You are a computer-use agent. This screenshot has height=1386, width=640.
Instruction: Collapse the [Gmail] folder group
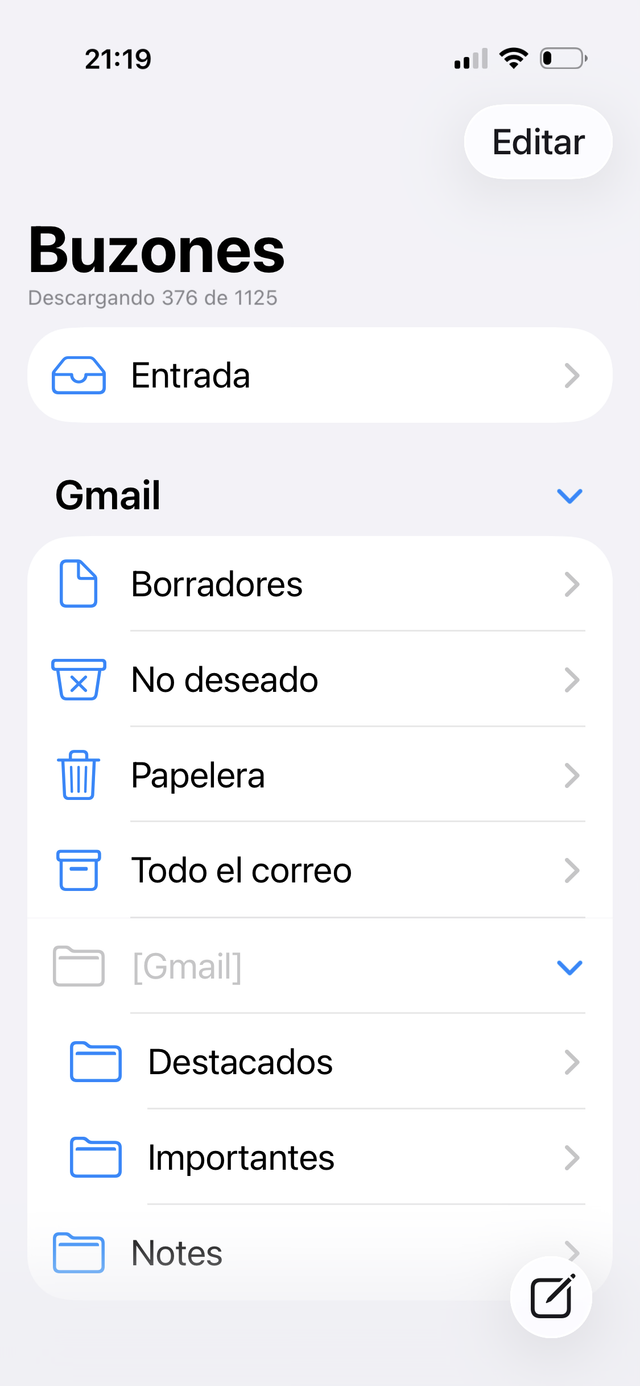pyautogui.click(x=569, y=967)
